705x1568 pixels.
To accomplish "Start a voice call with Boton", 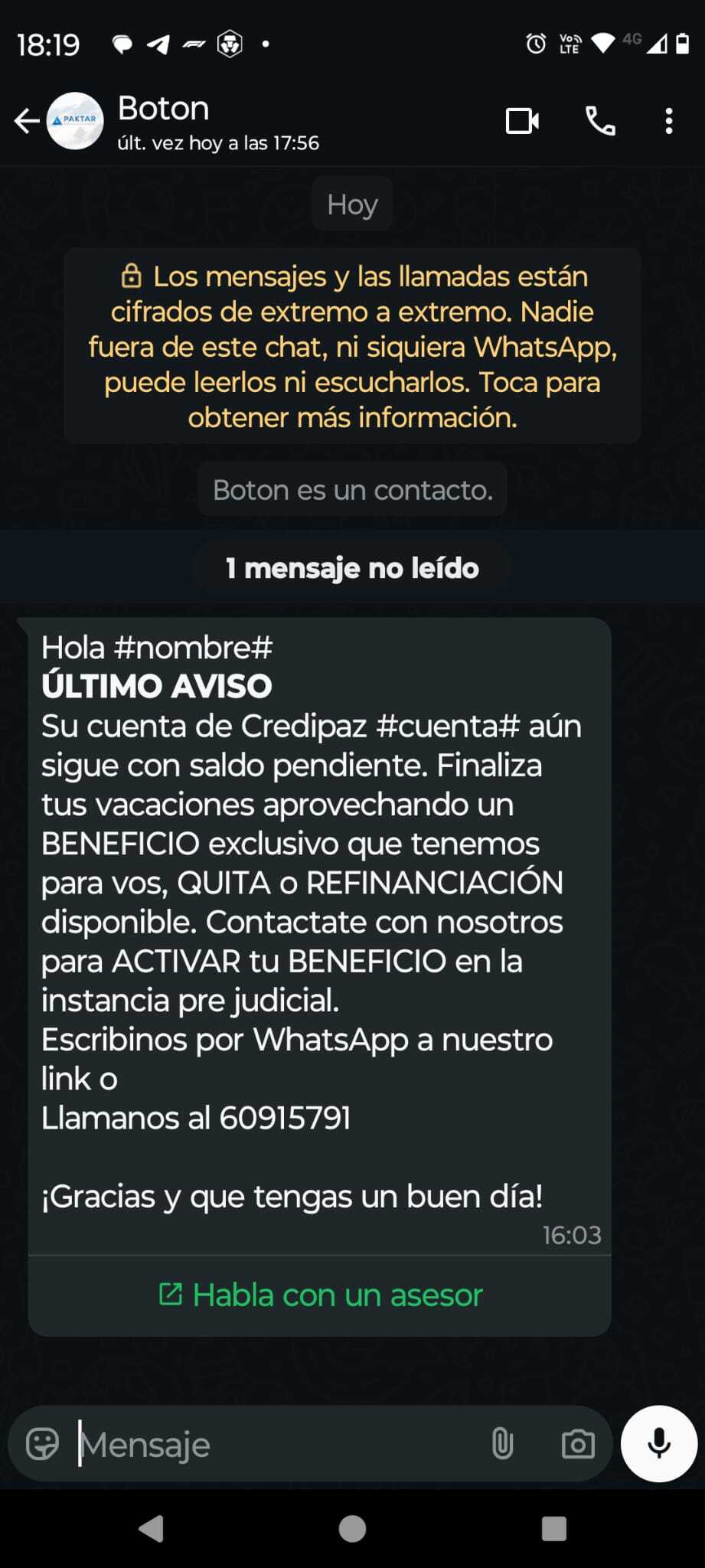I will pyautogui.click(x=600, y=121).
